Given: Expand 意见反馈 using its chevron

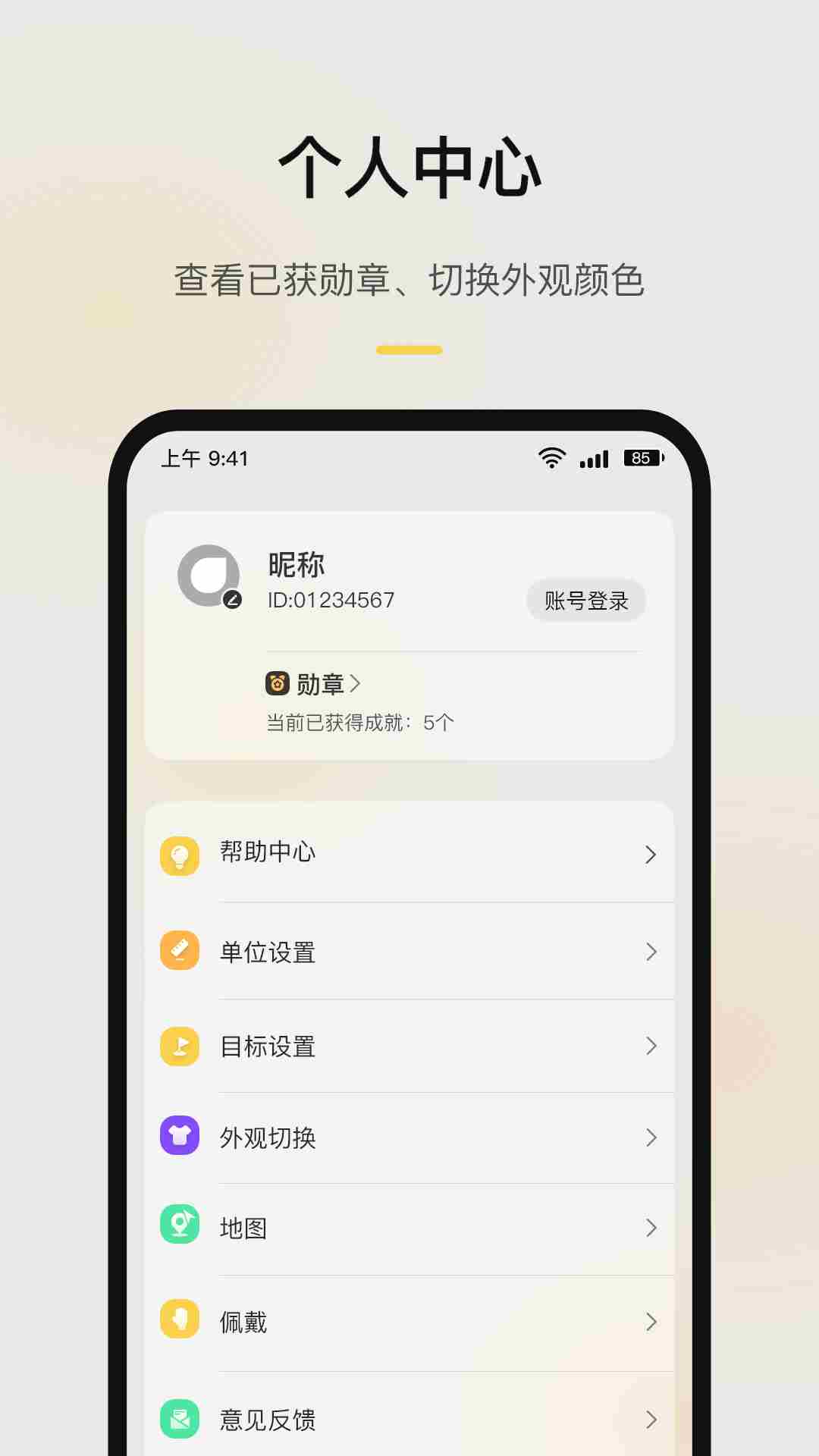Looking at the screenshot, I should coord(651,1418).
